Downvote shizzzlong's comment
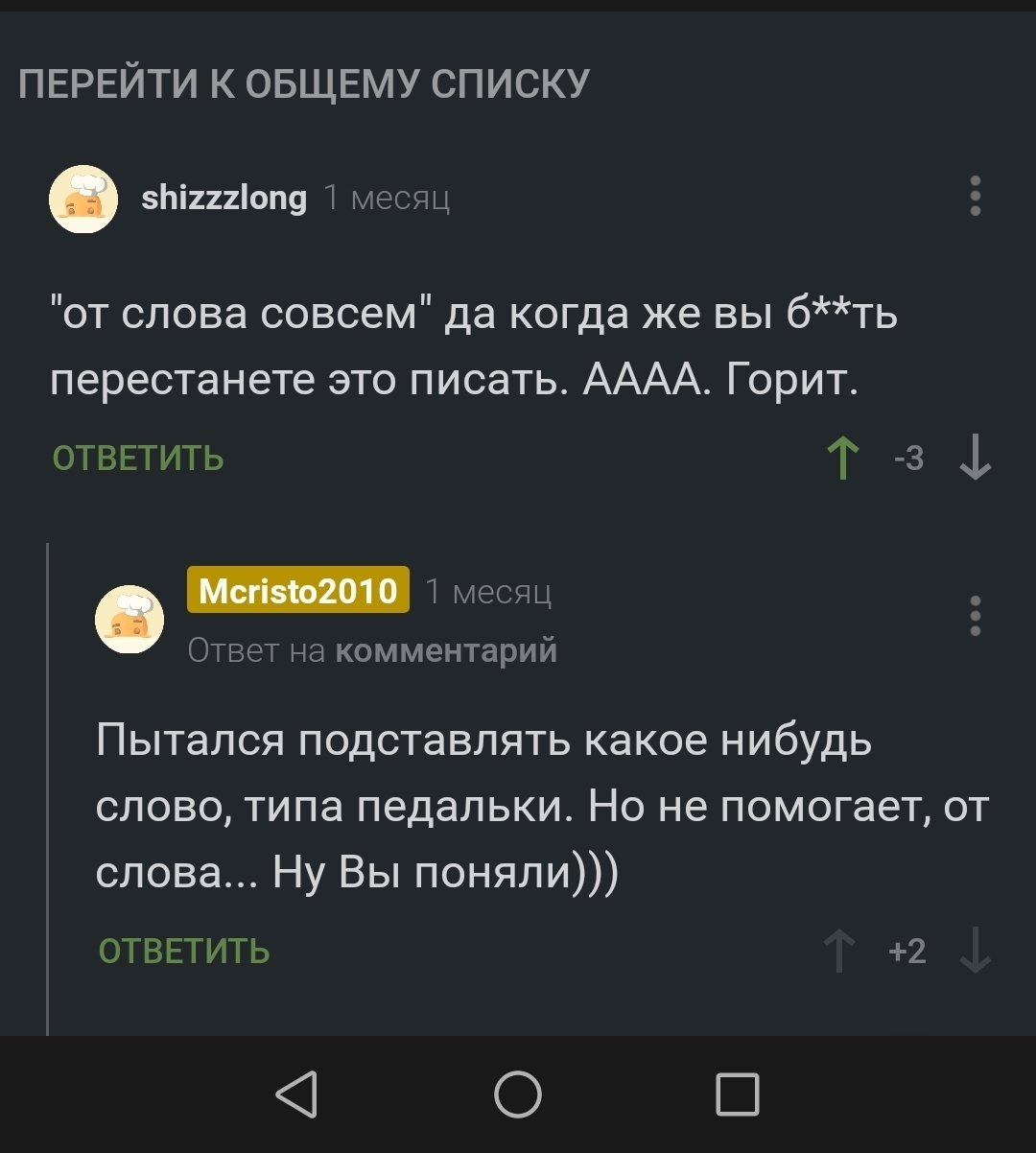 [975, 459]
